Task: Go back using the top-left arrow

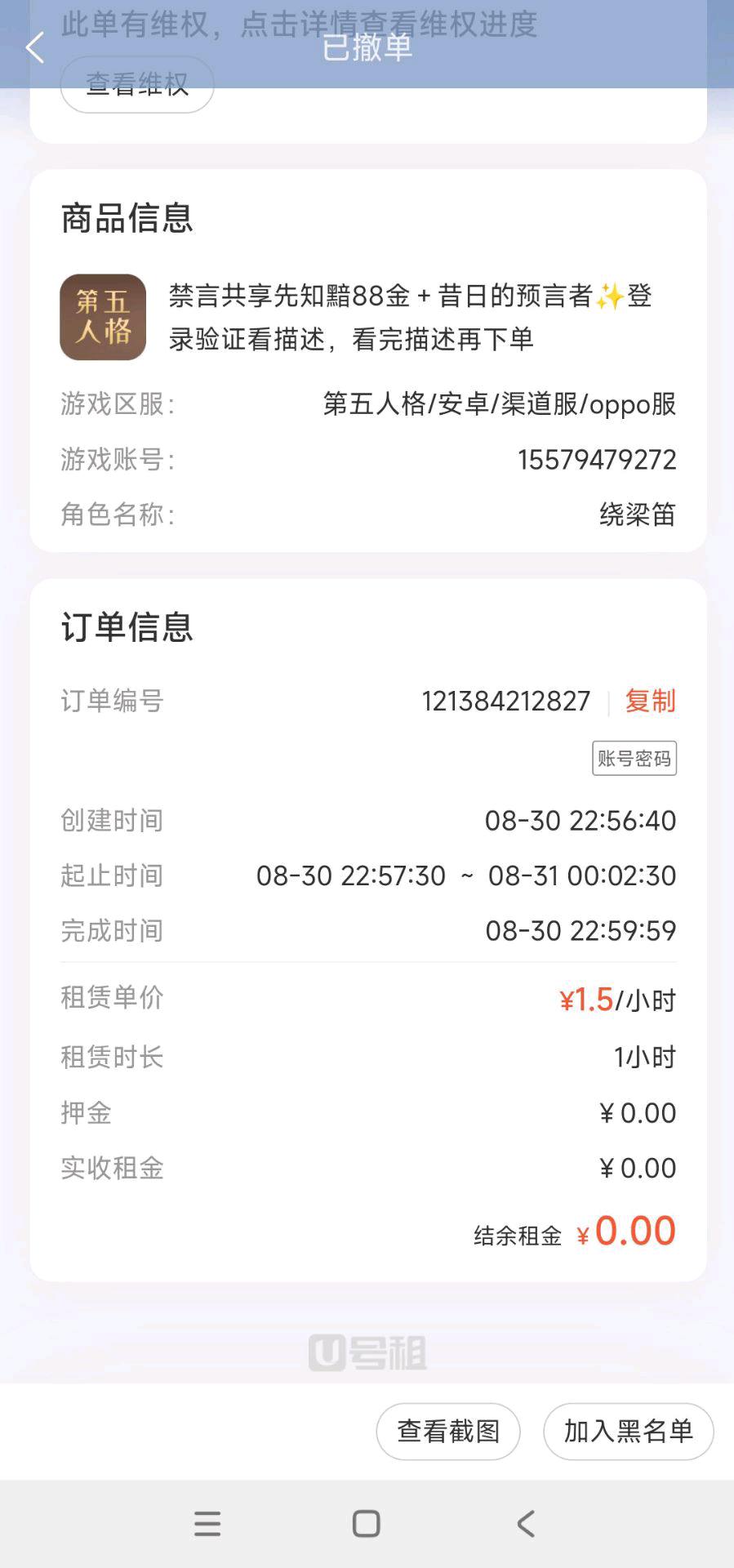Action: [x=35, y=47]
